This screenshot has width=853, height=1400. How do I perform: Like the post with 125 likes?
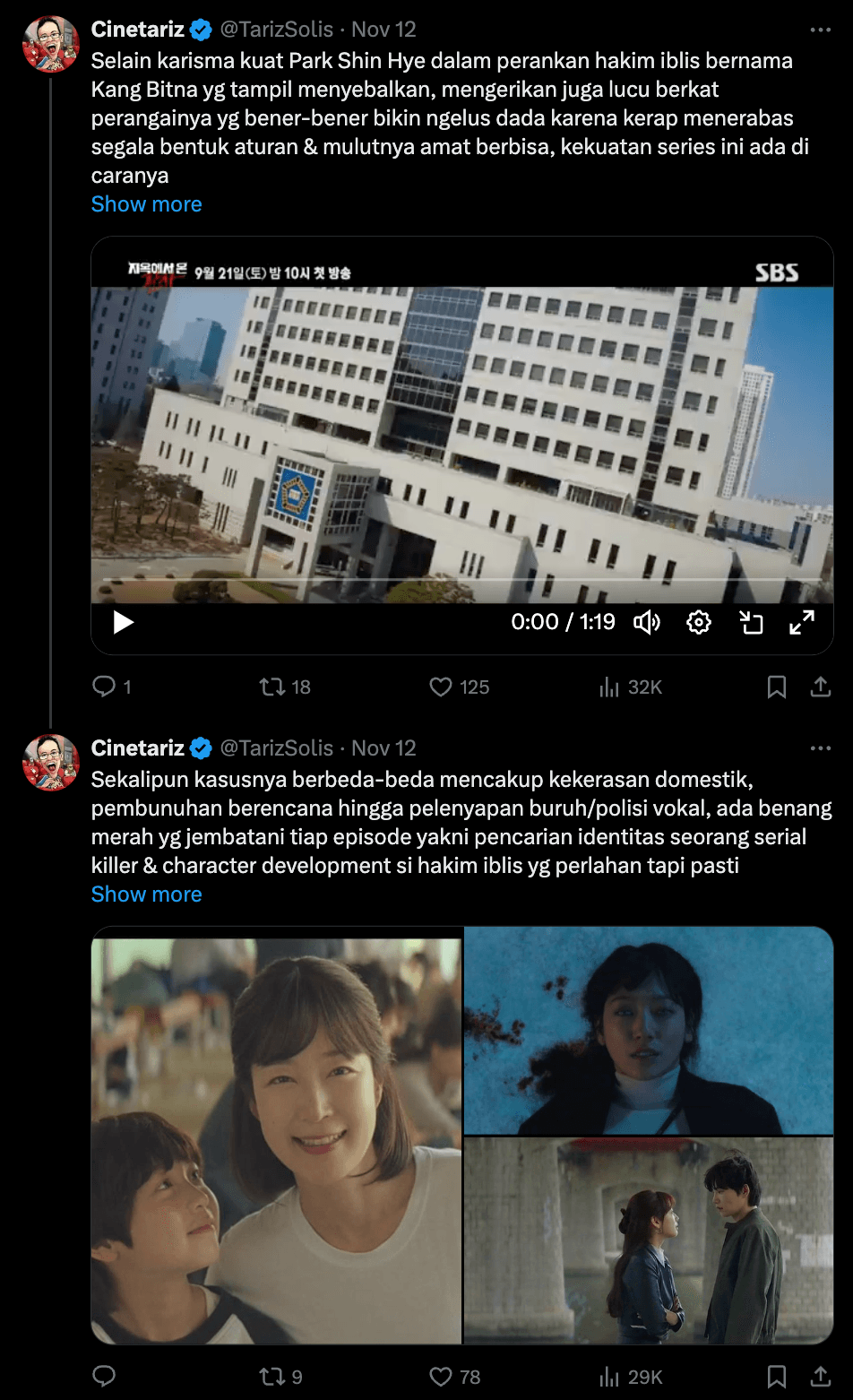[x=441, y=687]
